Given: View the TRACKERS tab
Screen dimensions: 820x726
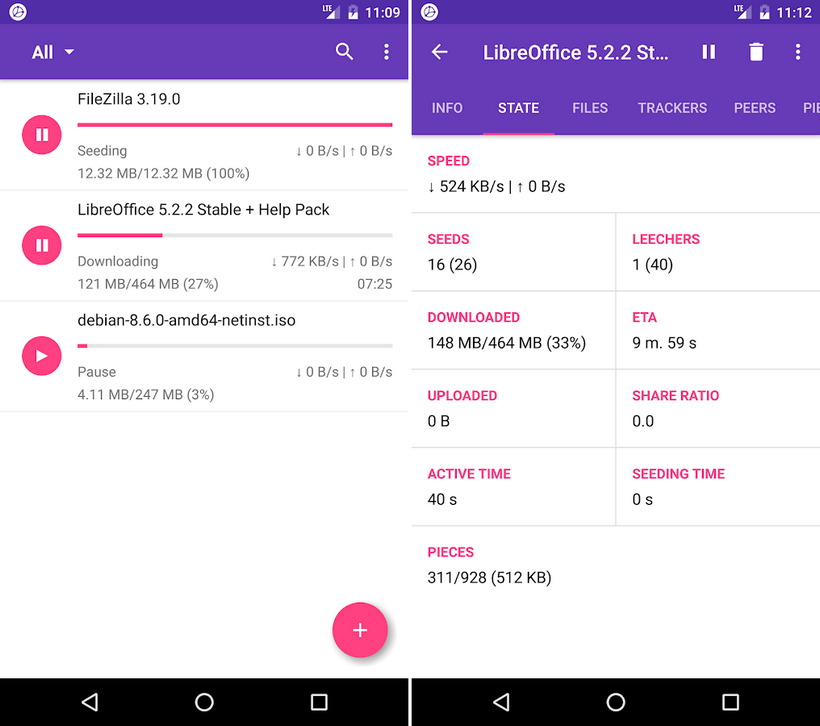Looking at the screenshot, I should point(672,108).
